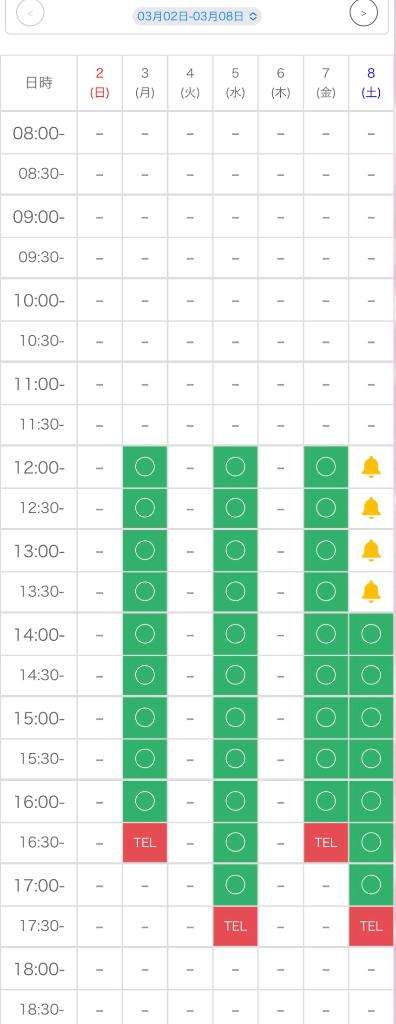
Task: Set an alert for Saturday 12:30
Action: coord(371,508)
